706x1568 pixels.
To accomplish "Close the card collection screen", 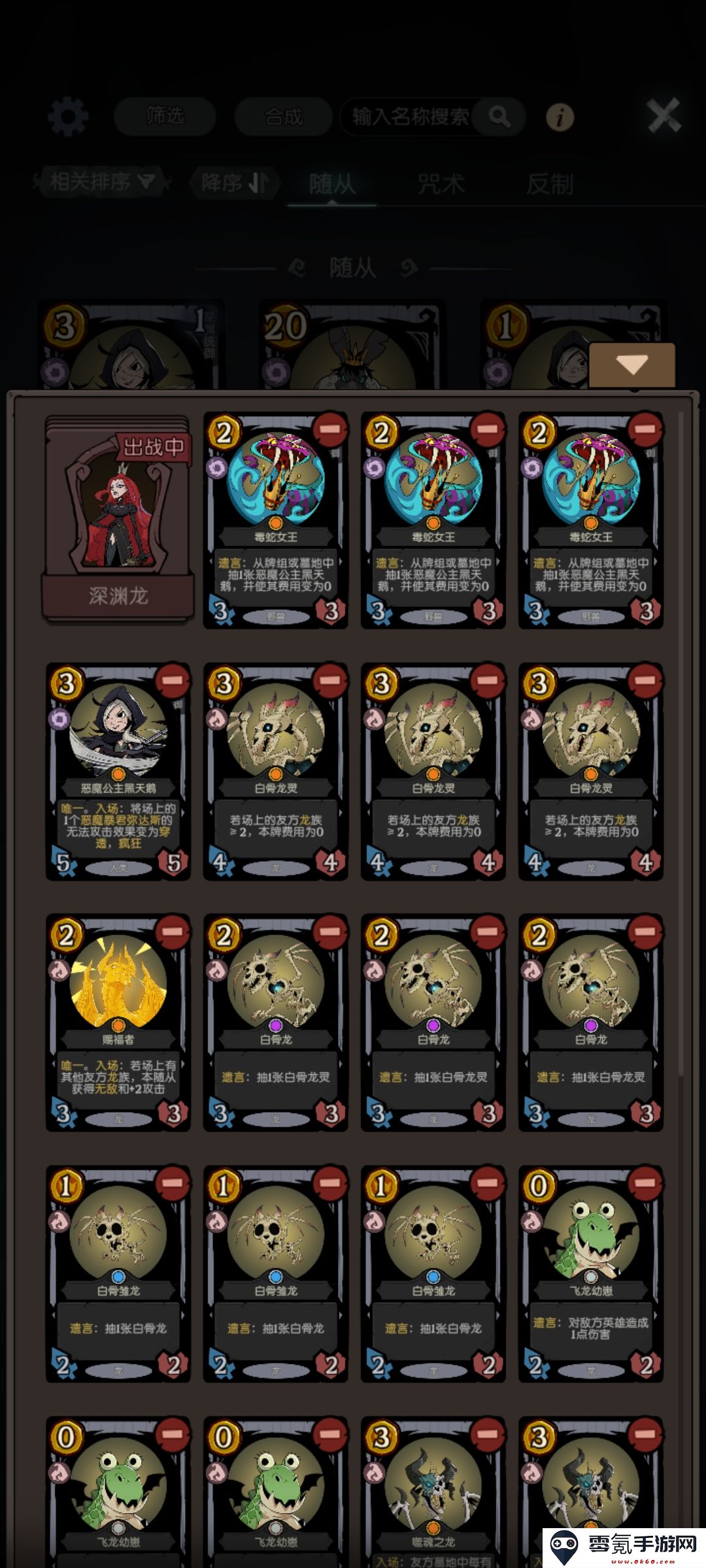I will tap(663, 116).
